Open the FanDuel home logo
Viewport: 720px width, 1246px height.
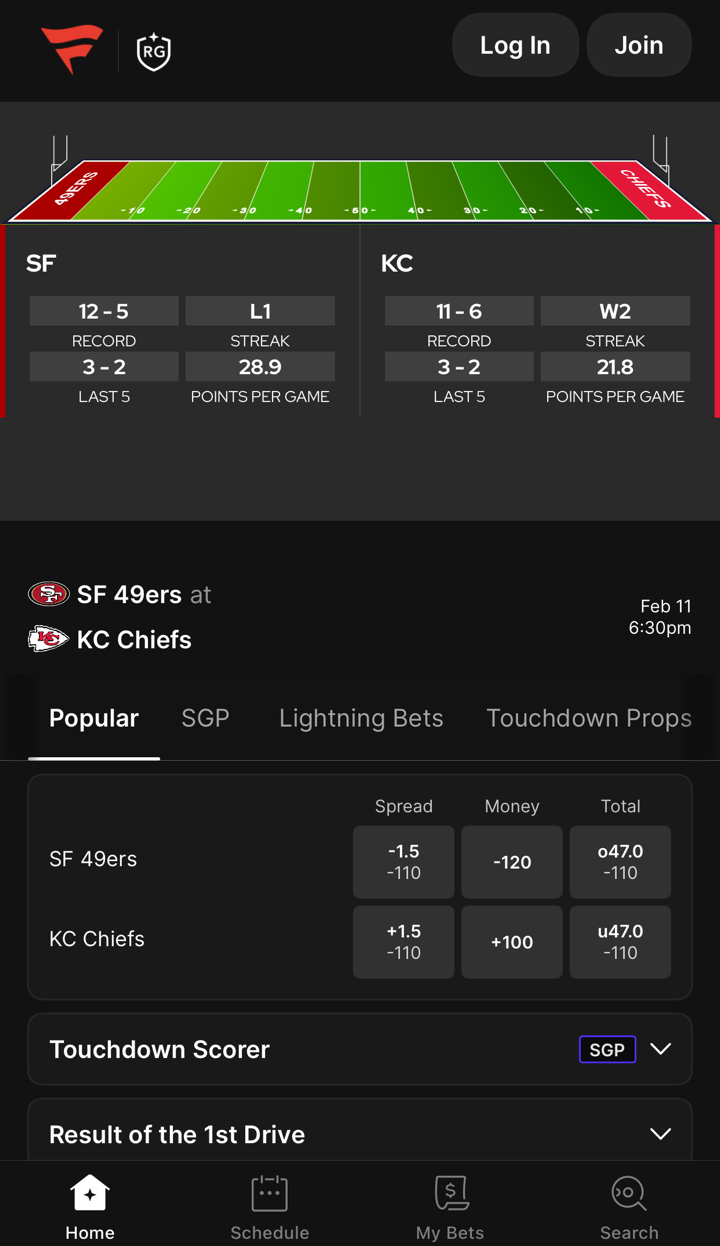70,45
